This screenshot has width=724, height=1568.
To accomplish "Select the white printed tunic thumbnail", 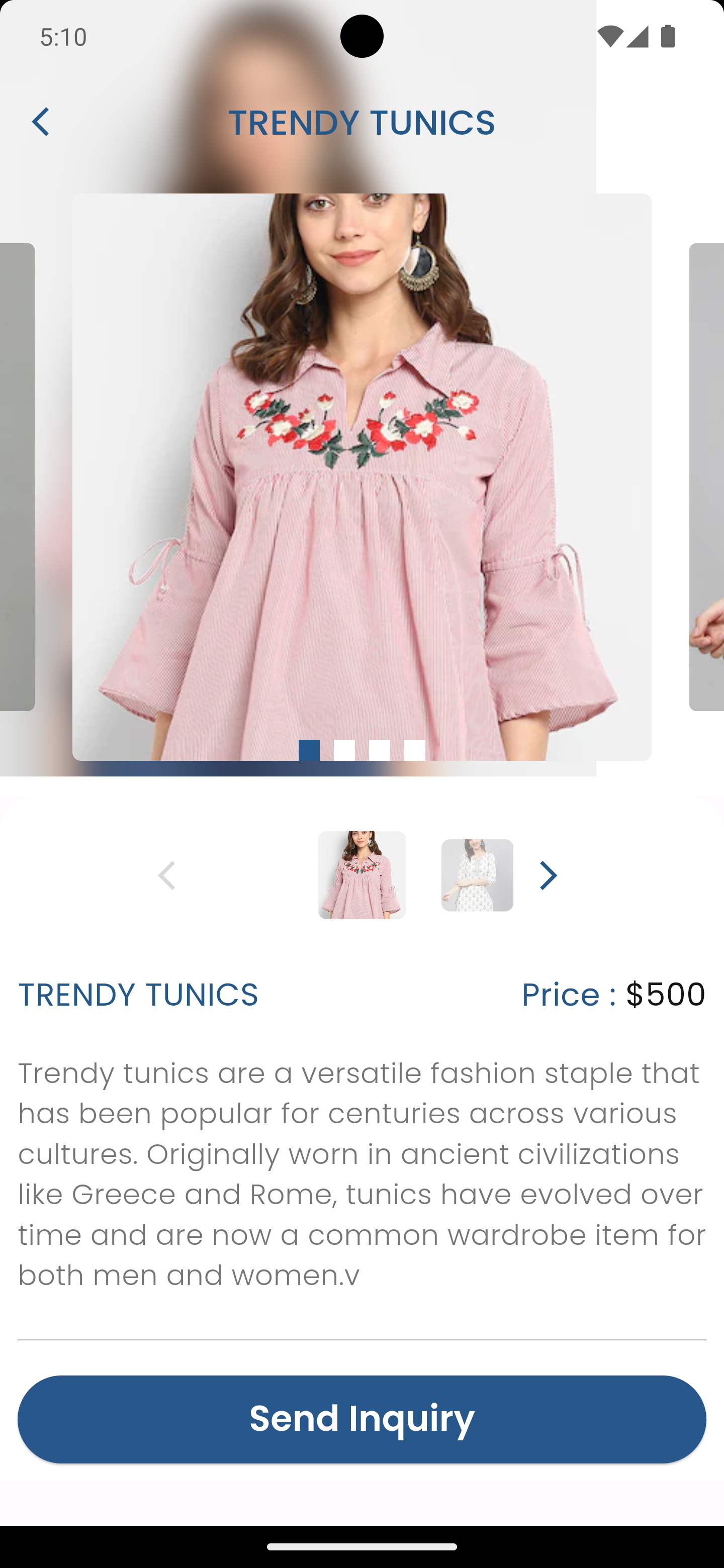I will (477, 874).
